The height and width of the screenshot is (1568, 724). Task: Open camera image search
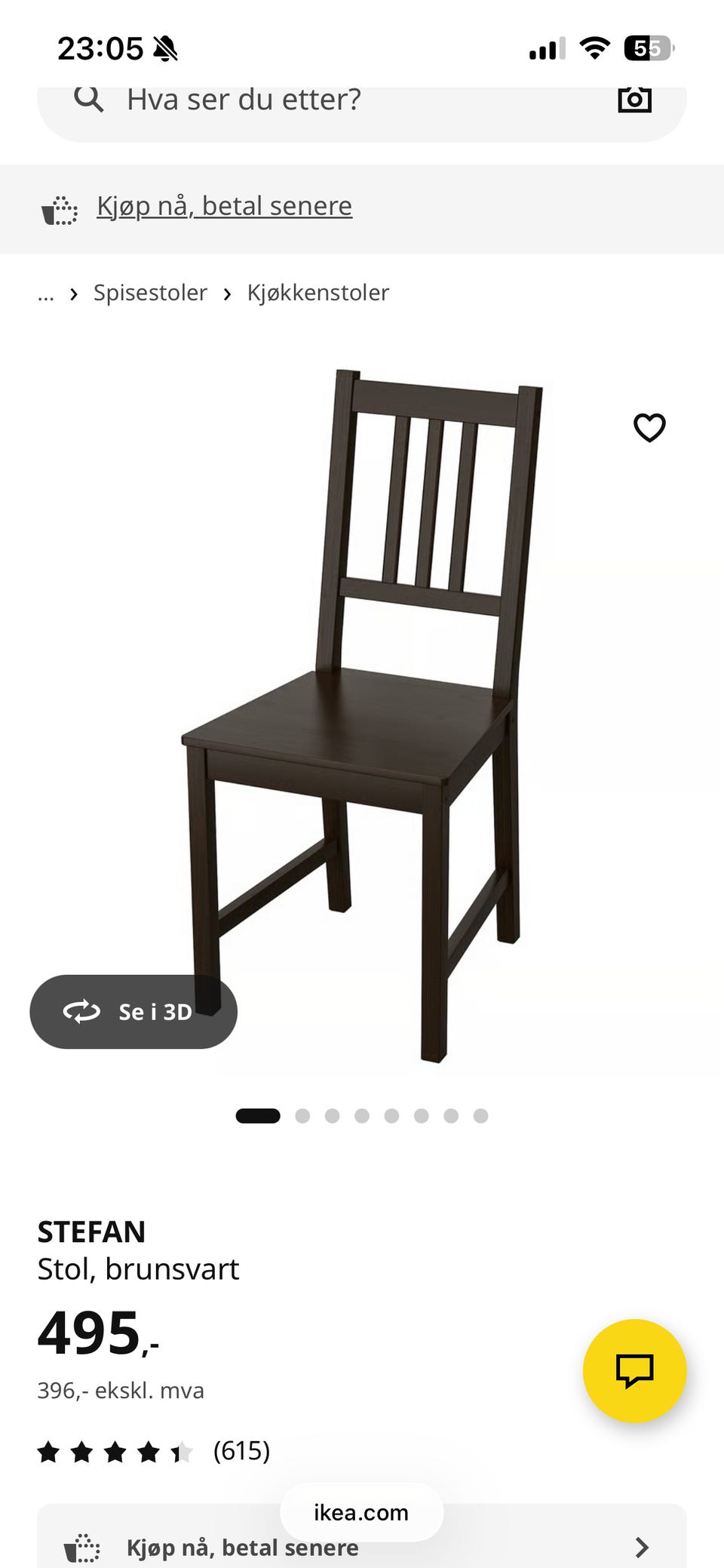pyautogui.click(x=634, y=99)
